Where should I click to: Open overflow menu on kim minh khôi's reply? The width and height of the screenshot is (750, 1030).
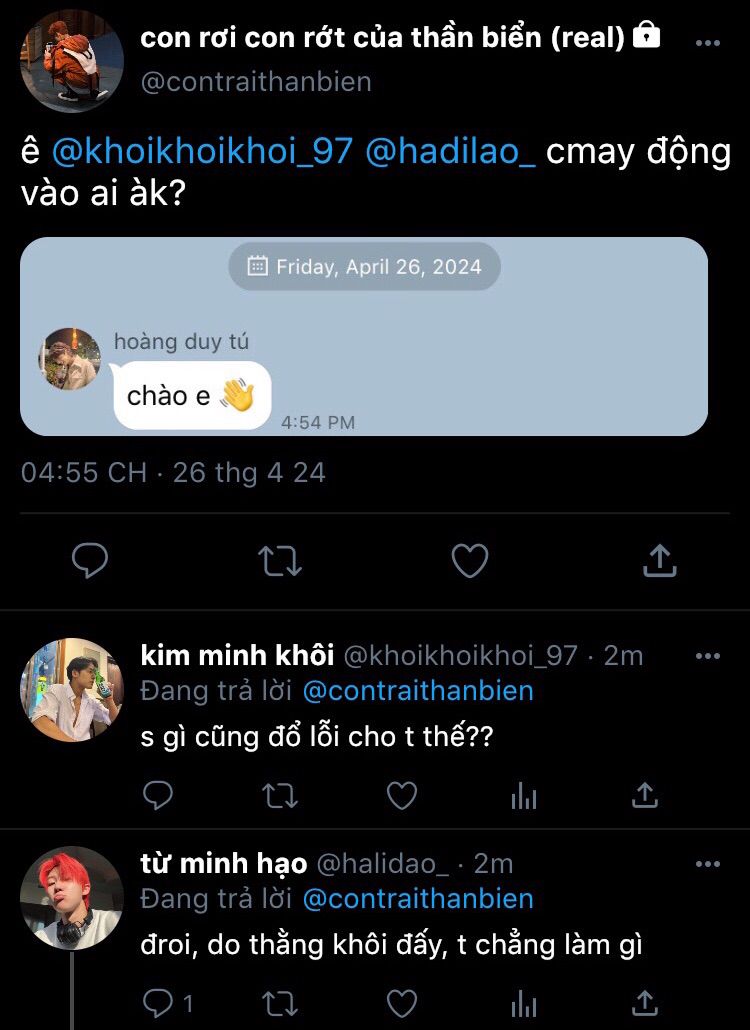coord(707,656)
